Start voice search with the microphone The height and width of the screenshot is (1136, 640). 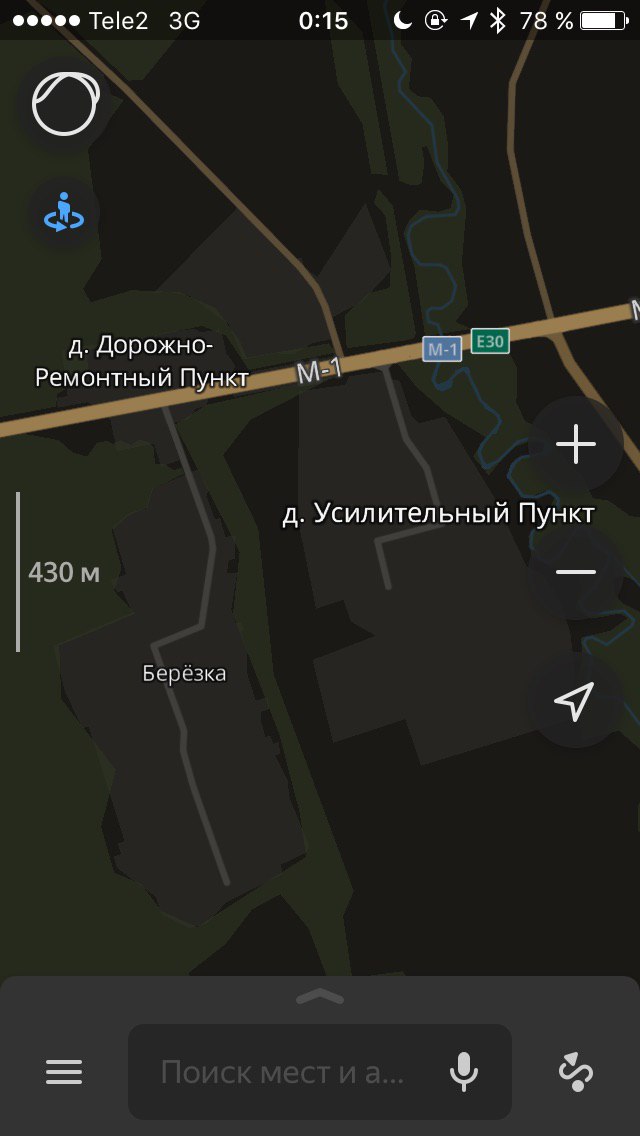pos(464,1072)
